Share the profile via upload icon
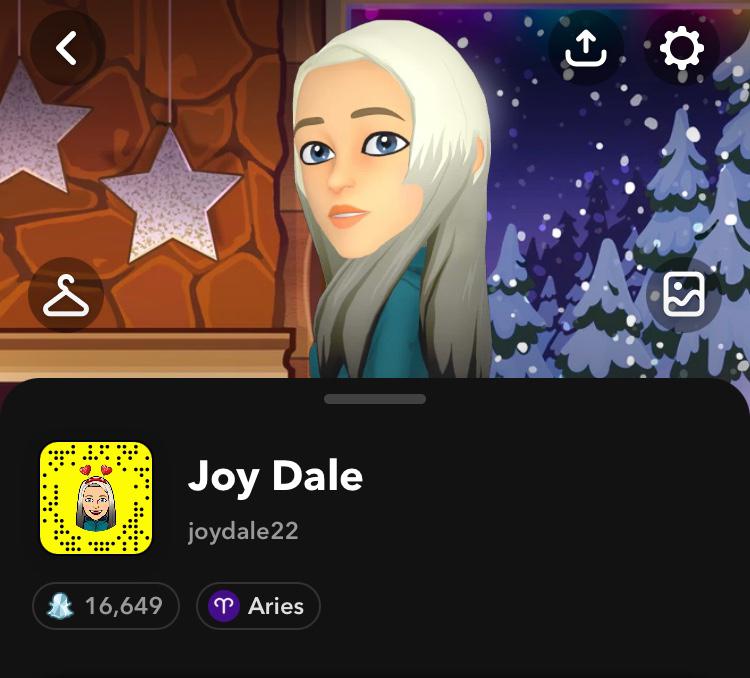This screenshot has height=678, width=750. pos(586,48)
